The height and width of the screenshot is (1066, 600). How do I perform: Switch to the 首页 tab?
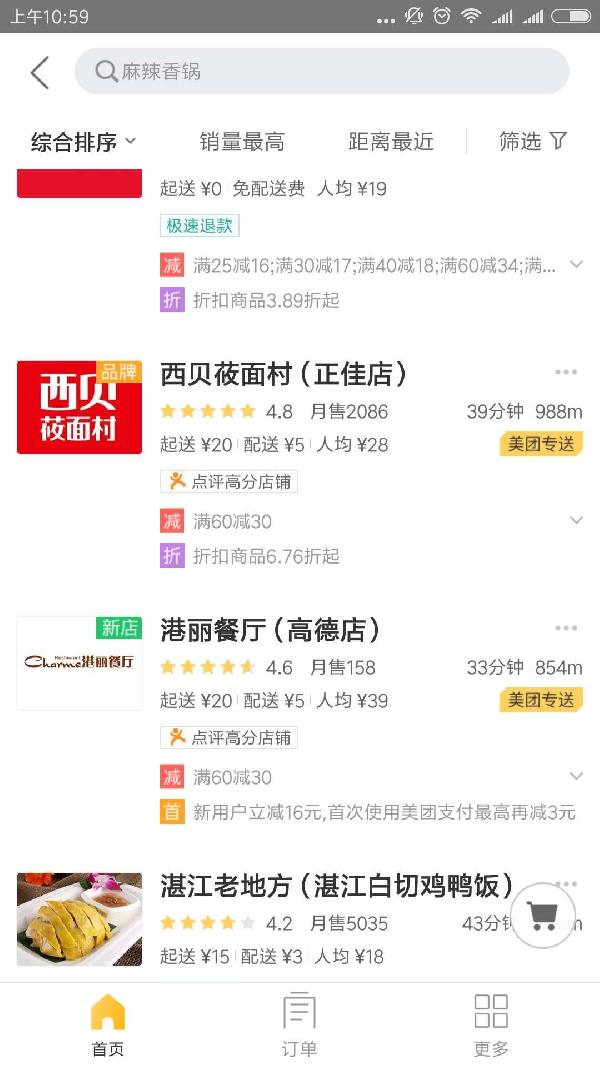point(108,1024)
